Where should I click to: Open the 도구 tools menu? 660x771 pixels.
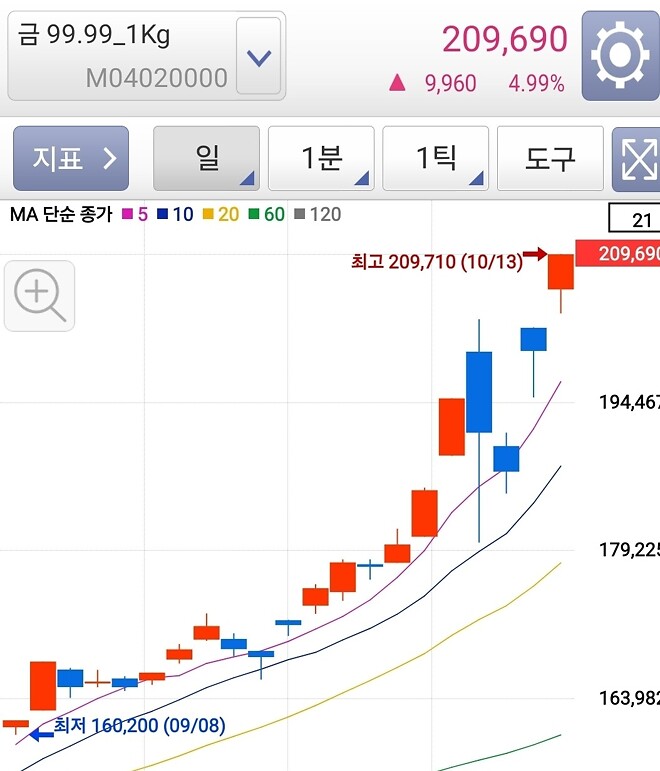click(x=550, y=158)
